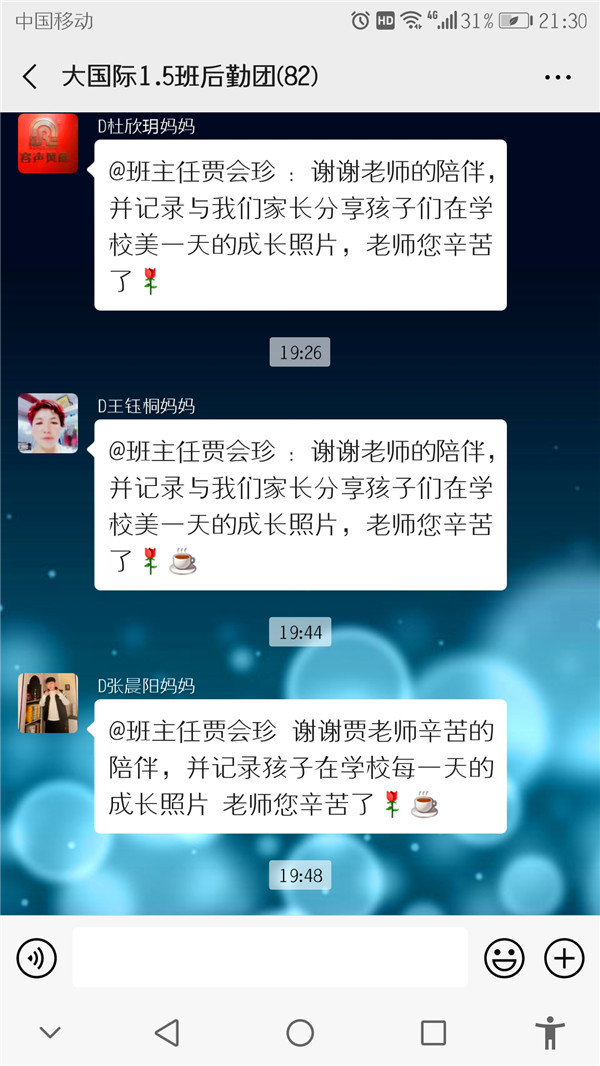Open the accessibility shortcut button
Screen dimensions: 600x1066
[x=550, y=1033]
